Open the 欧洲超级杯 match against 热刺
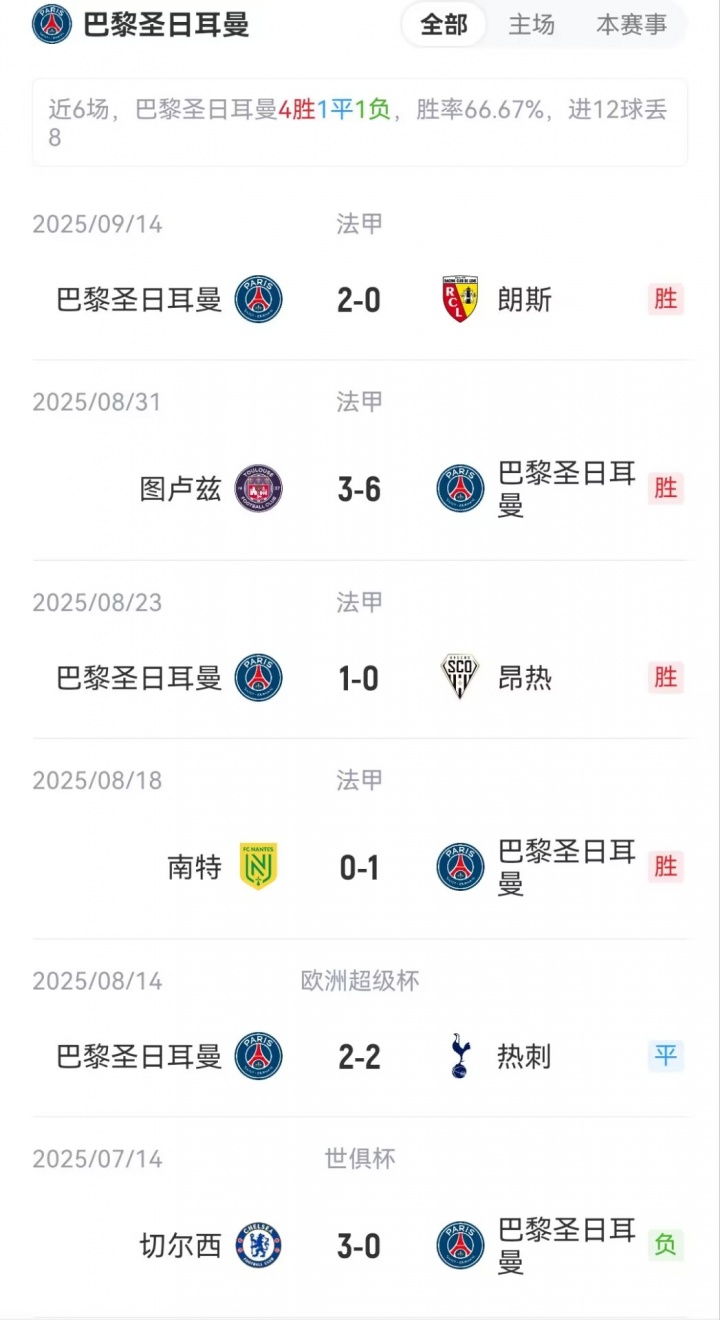 coord(359,1056)
